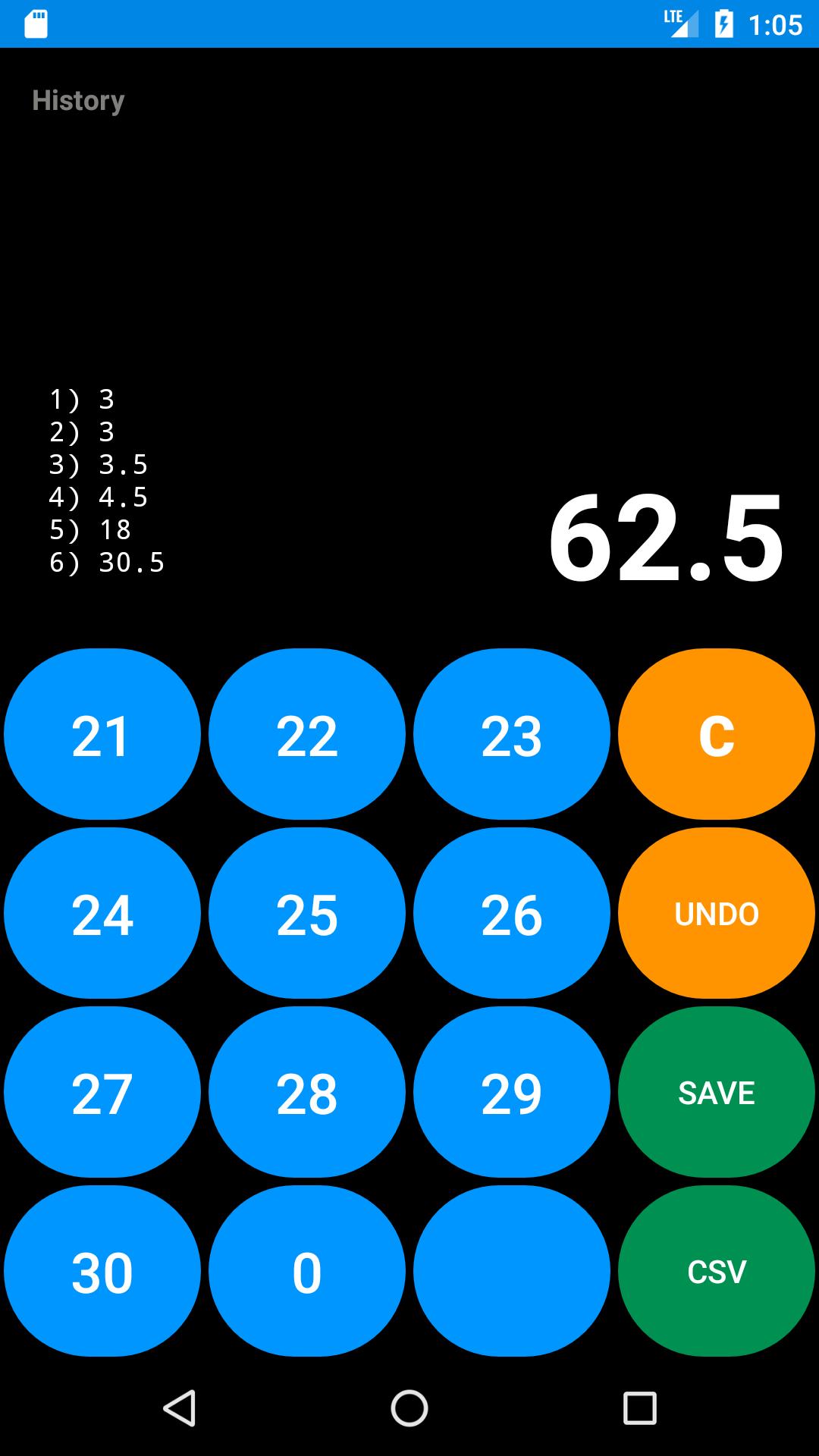Open recent apps overview

639,1408
